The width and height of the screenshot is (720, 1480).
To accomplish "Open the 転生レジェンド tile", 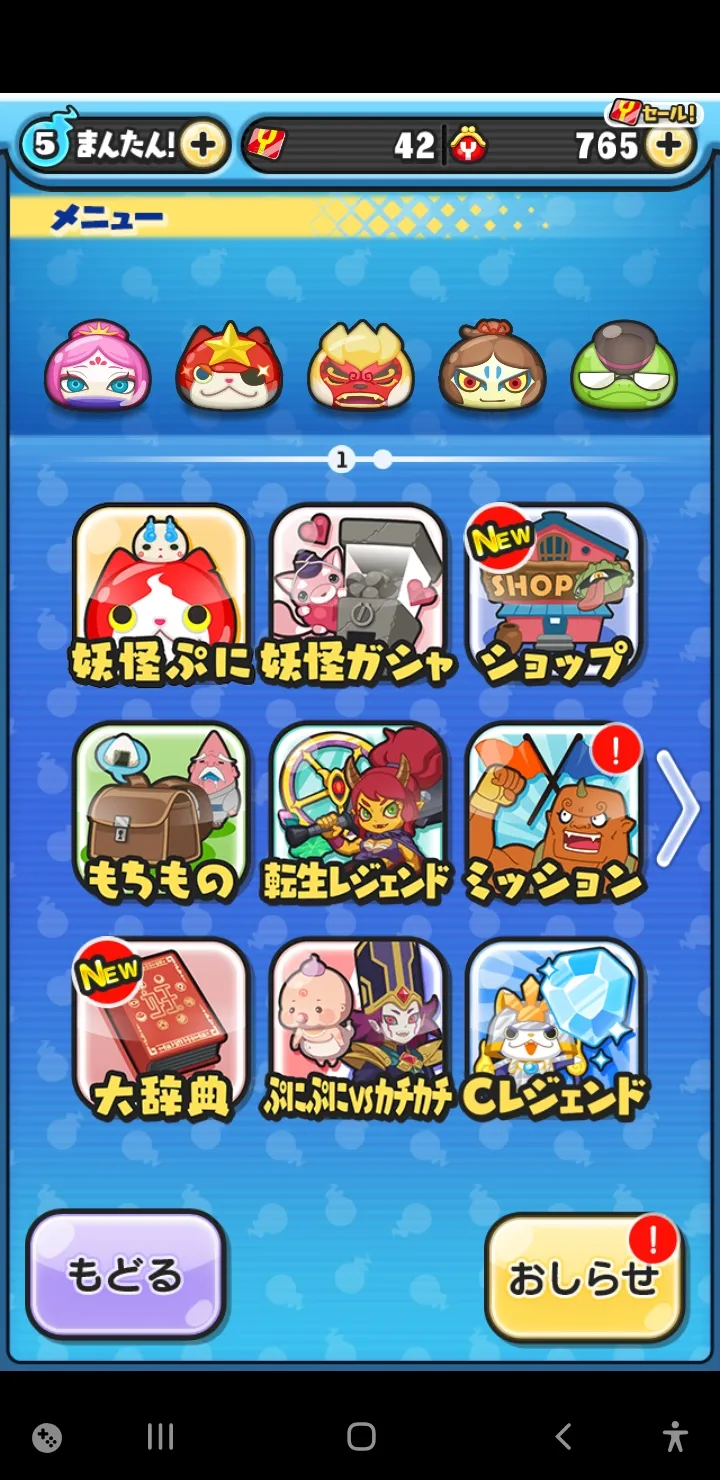I will click(x=357, y=812).
